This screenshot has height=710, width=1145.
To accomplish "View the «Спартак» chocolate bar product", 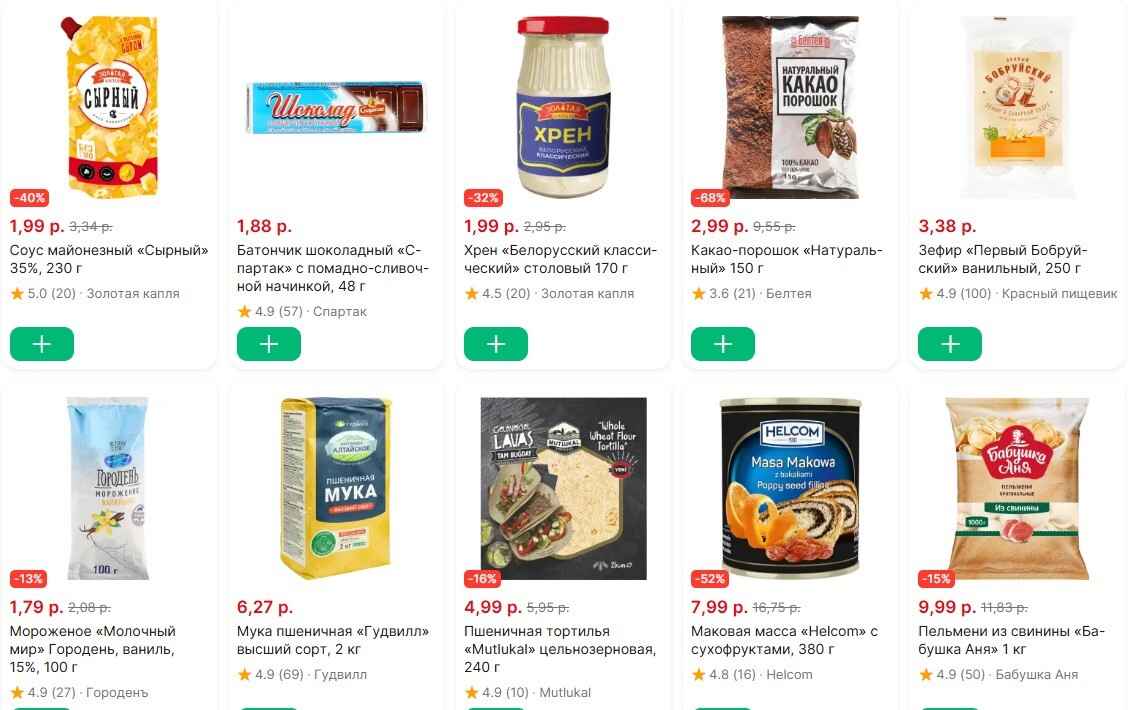I will 333,268.
